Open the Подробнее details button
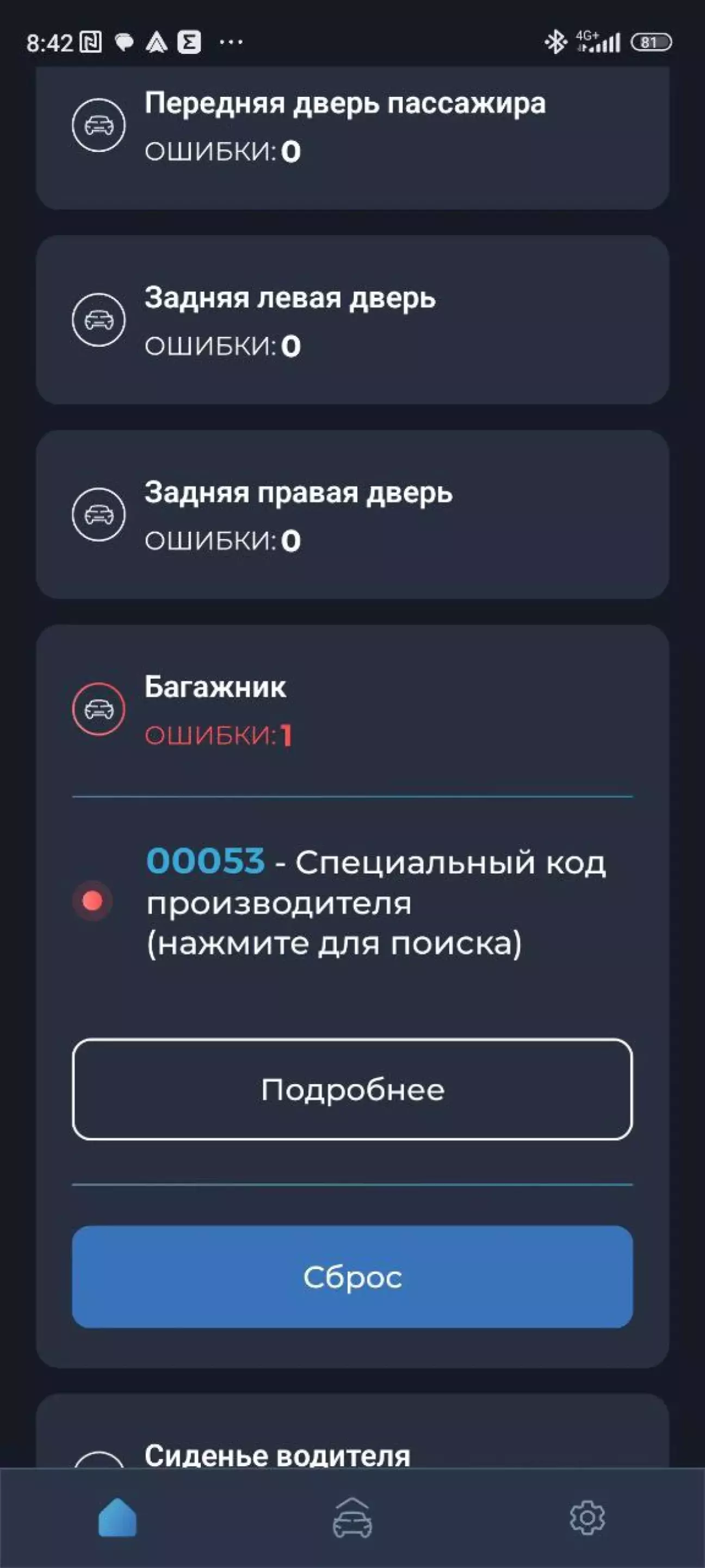Screen dimensions: 705x1568 (x=352, y=1089)
